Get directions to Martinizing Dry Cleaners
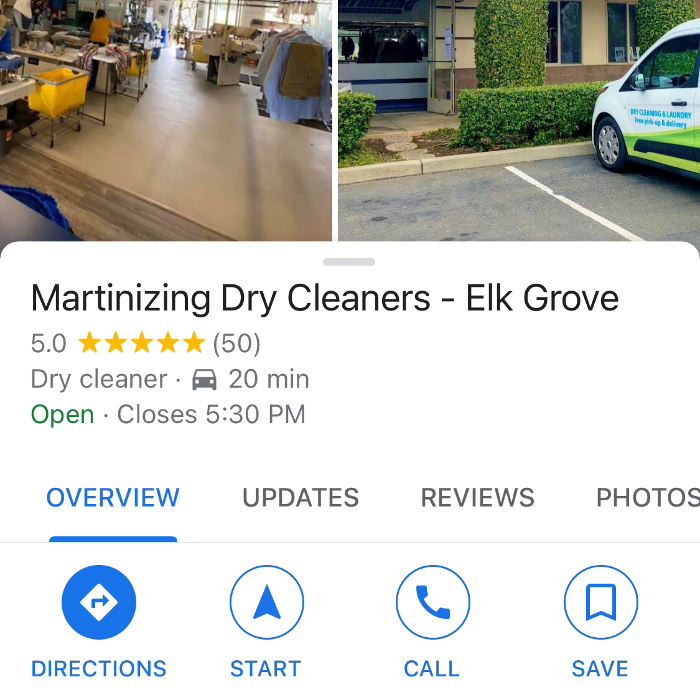This screenshot has width=700, height=700. point(99,603)
